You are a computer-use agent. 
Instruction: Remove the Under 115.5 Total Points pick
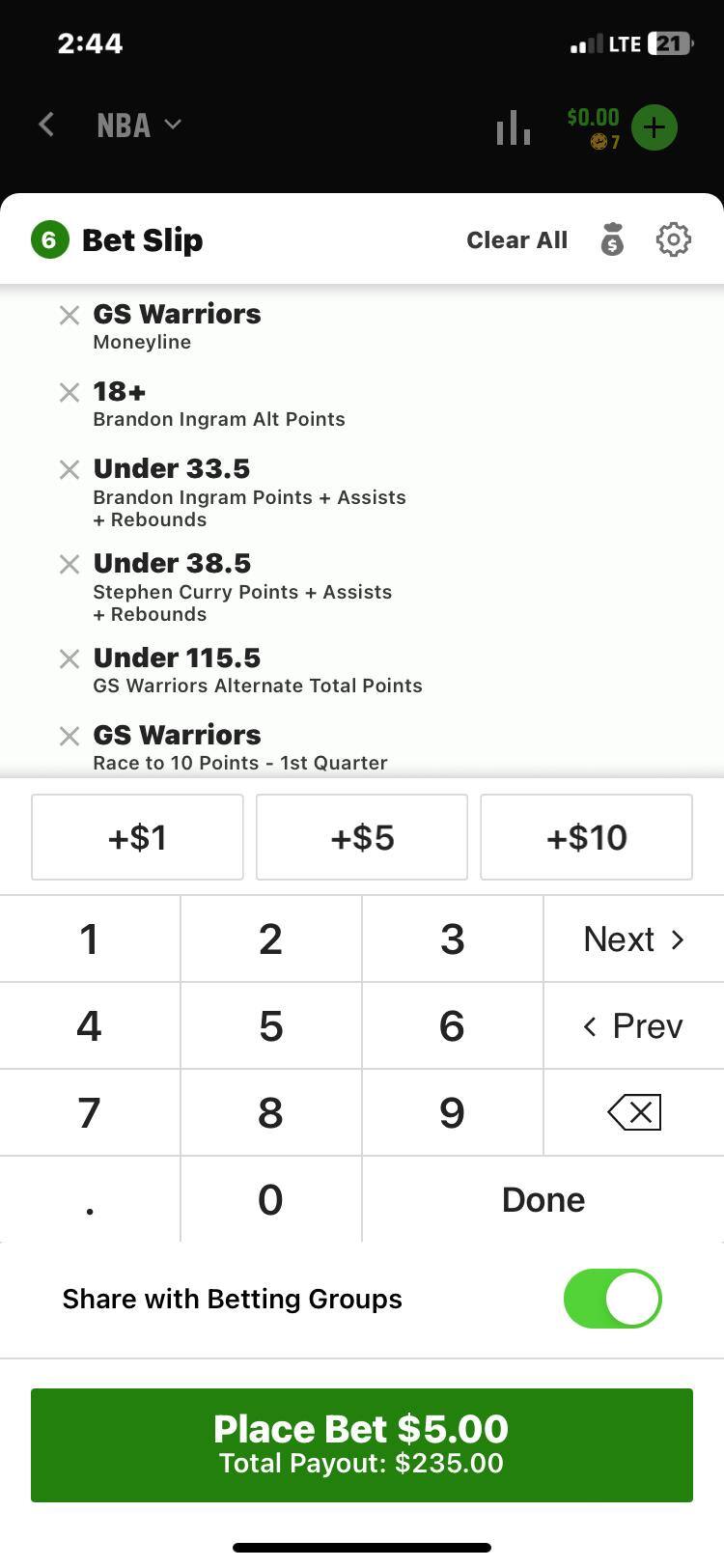(70, 658)
